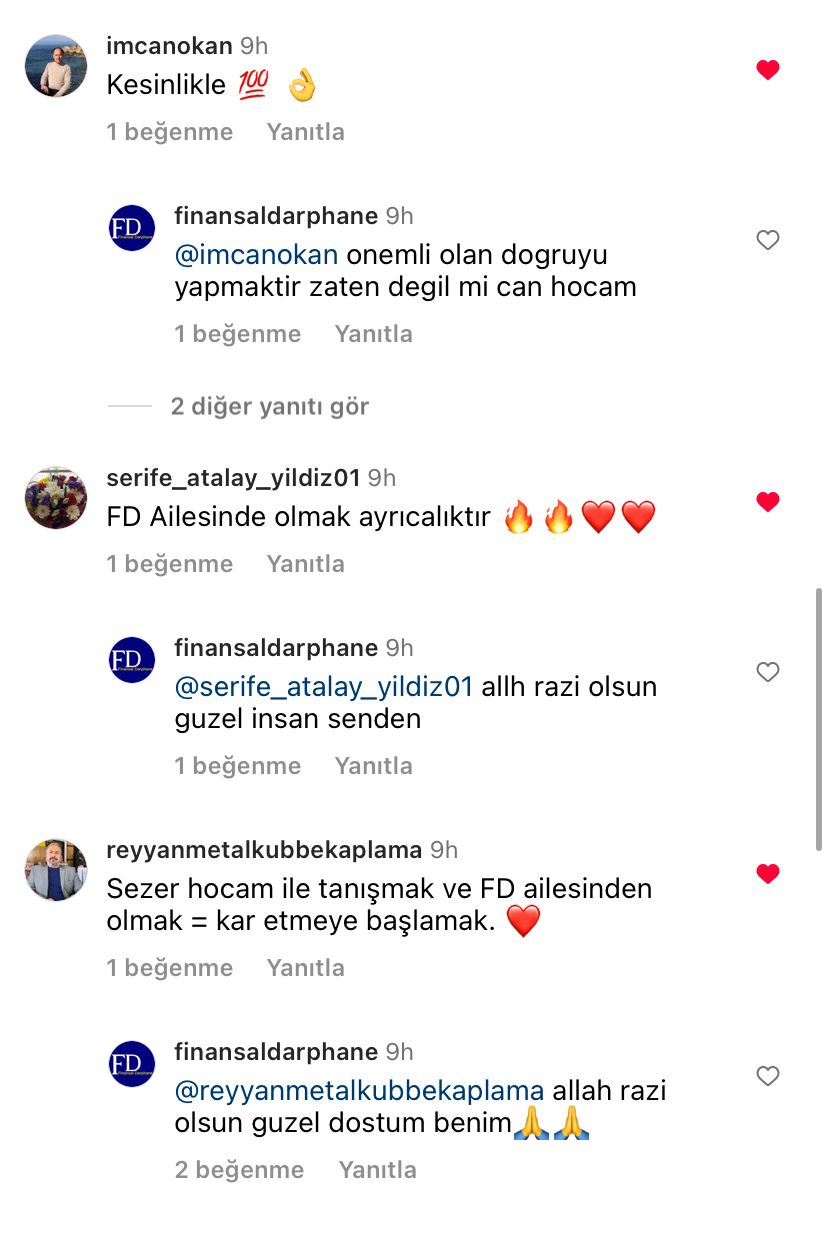Like finansaldarphane's reply to serife_atalay_yildiz01
This screenshot has width=828, height=1235.
coord(767,672)
